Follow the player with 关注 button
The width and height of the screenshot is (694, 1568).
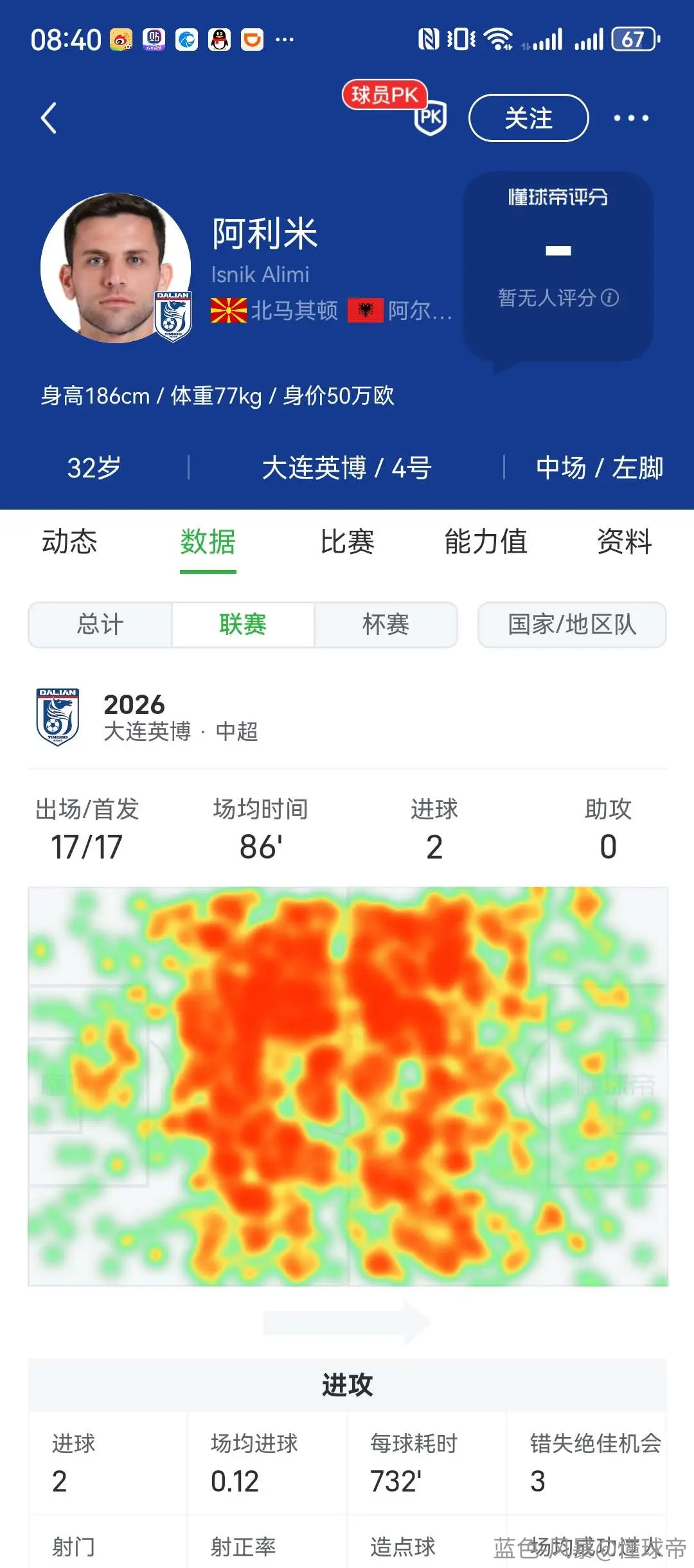(x=528, y=118)
